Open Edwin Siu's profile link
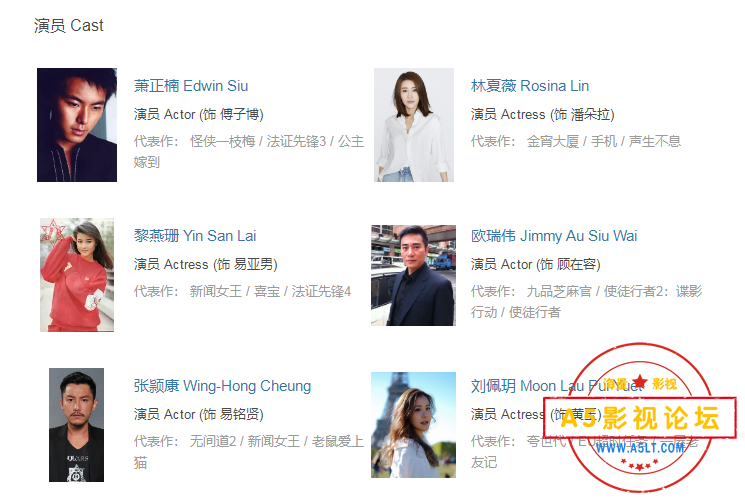The image size is (745, 503). 191,86
